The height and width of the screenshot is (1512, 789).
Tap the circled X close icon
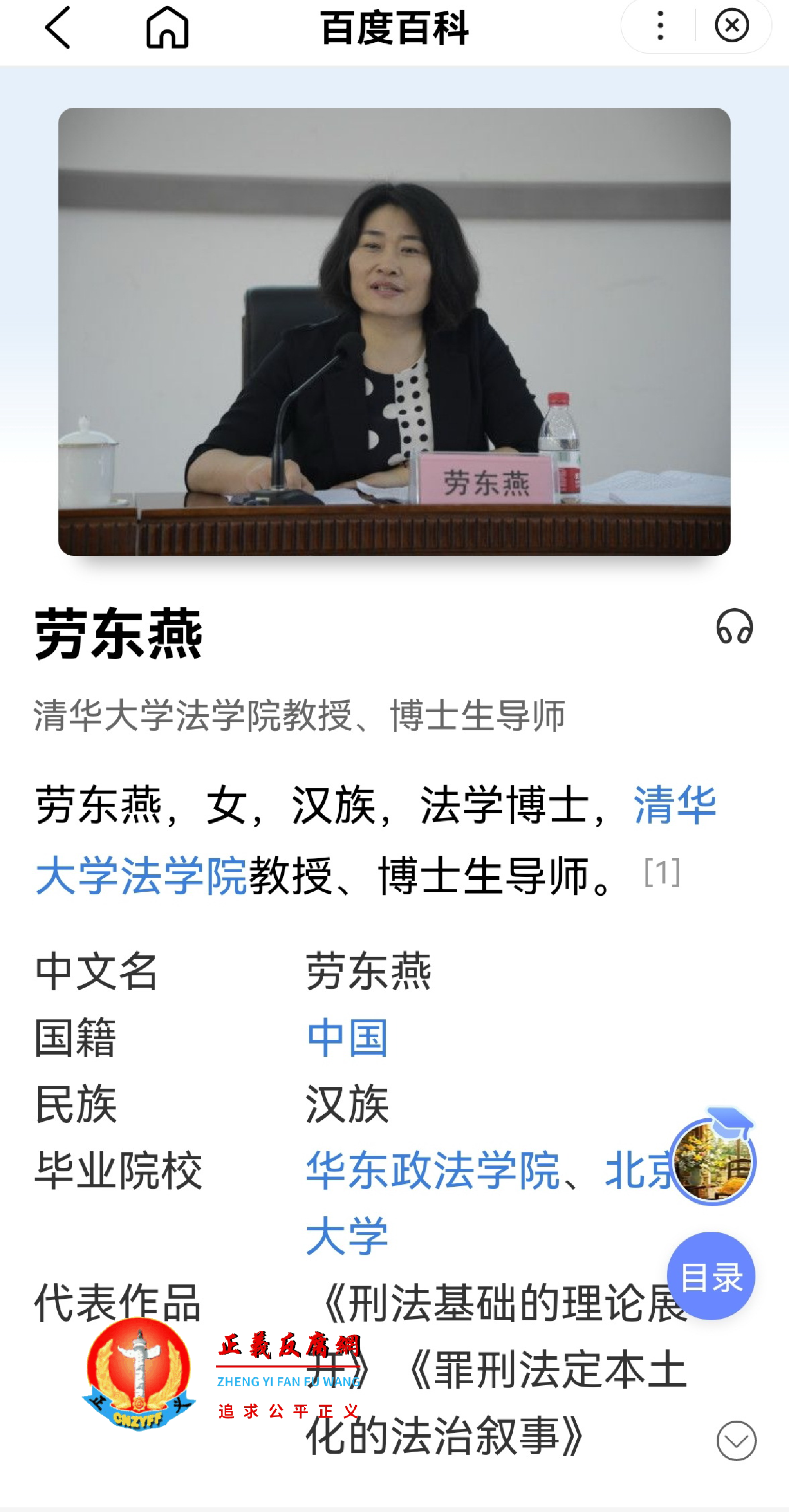tap(733, 25)
